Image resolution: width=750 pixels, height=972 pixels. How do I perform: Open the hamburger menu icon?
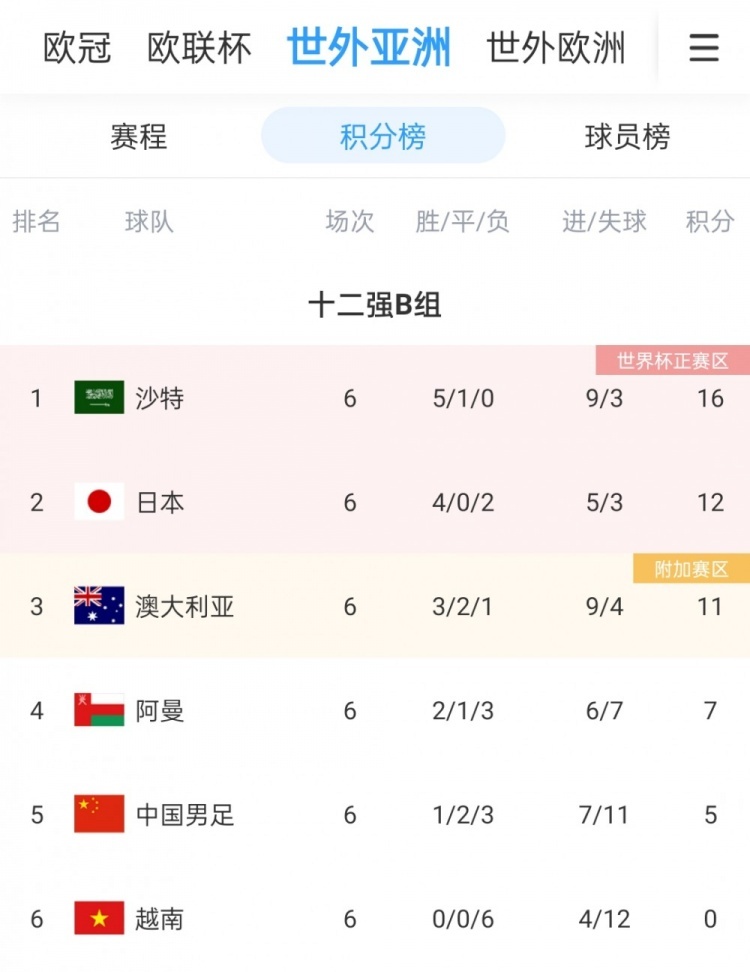click(704, 48)
